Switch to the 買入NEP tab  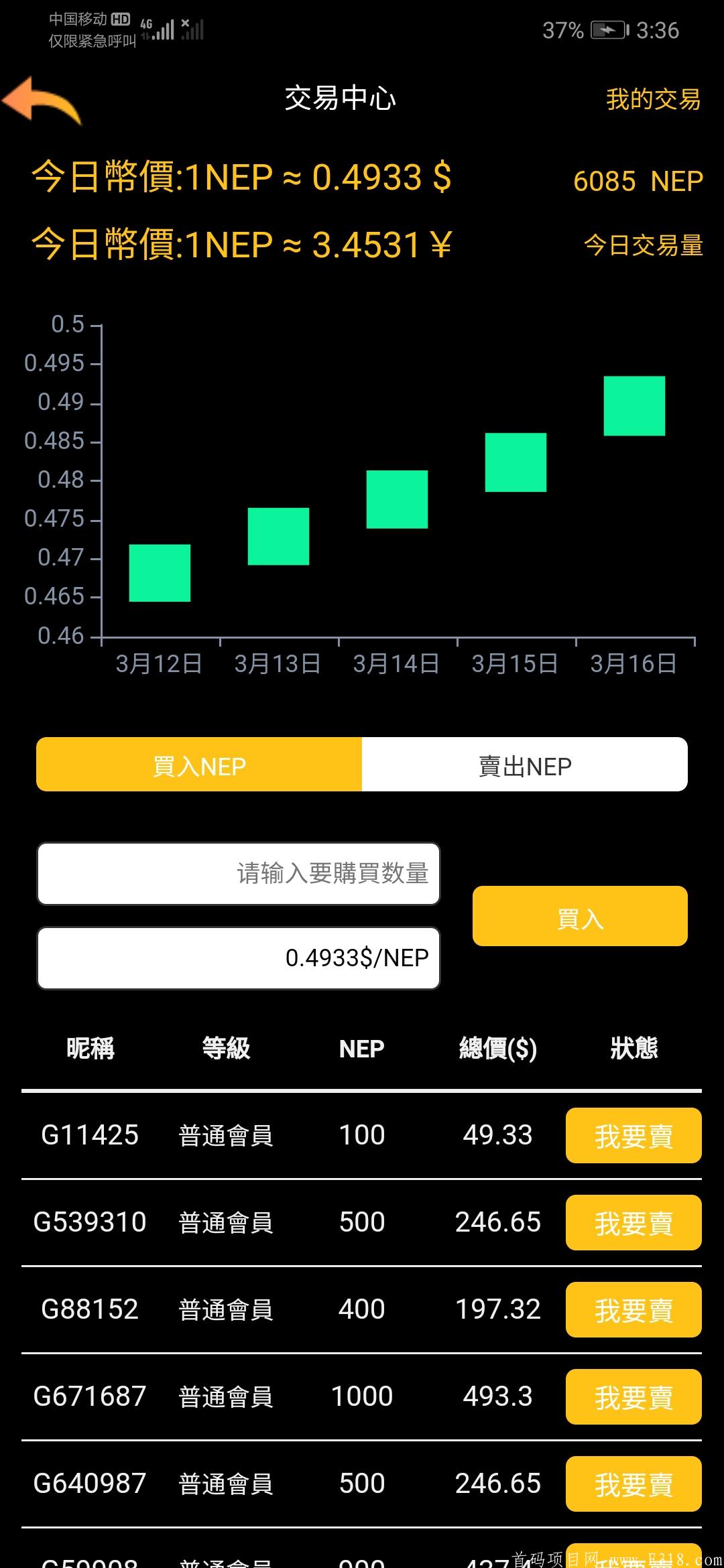click(198, 764)
